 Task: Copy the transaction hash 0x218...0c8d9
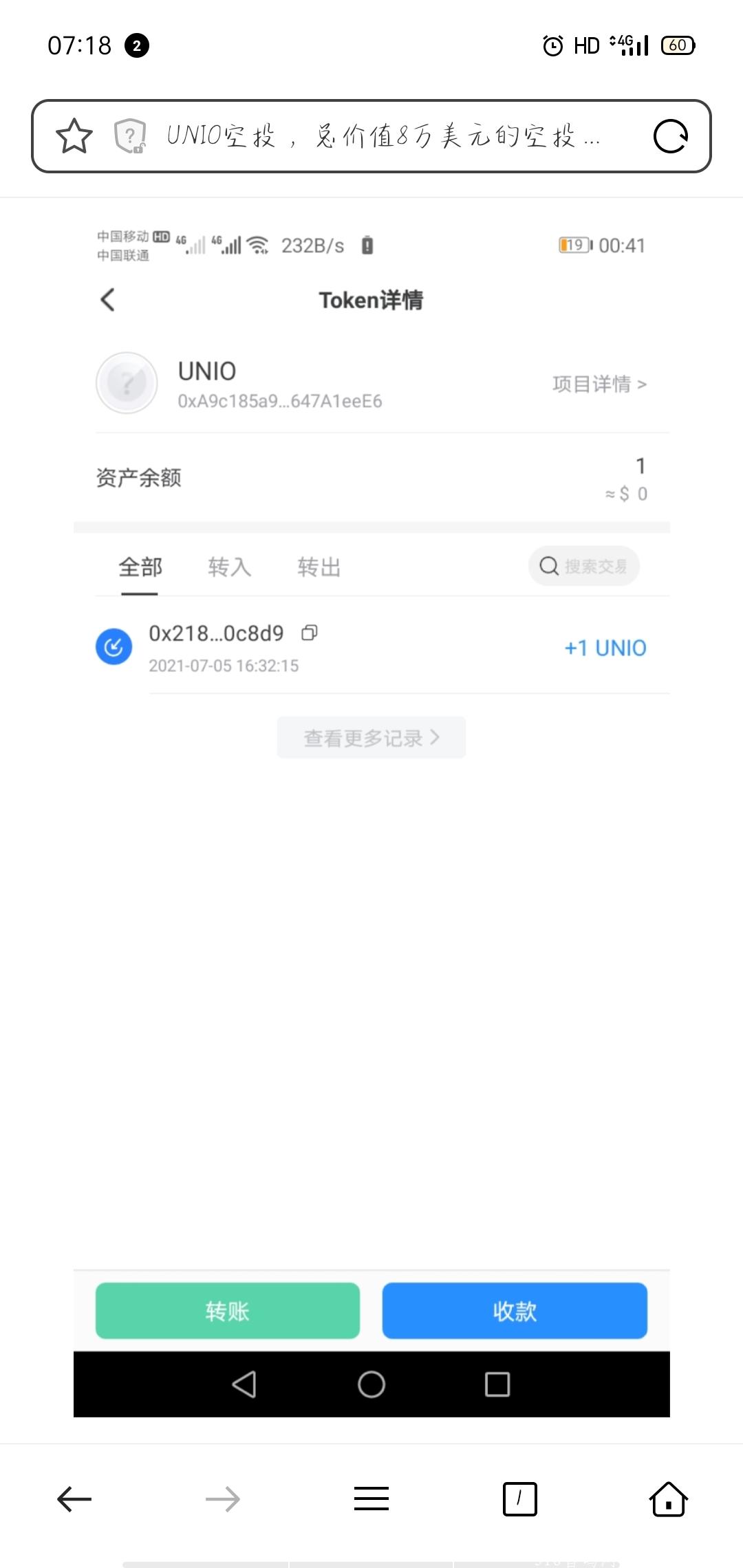point(311,633)
